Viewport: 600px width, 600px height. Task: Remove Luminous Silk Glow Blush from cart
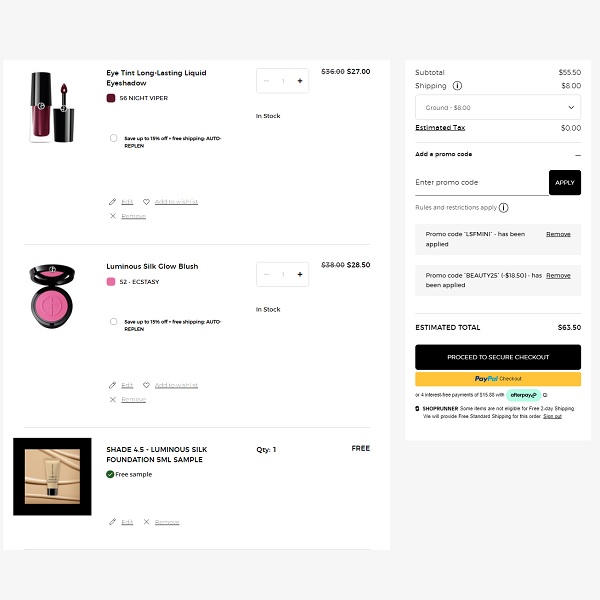[128, 399]
